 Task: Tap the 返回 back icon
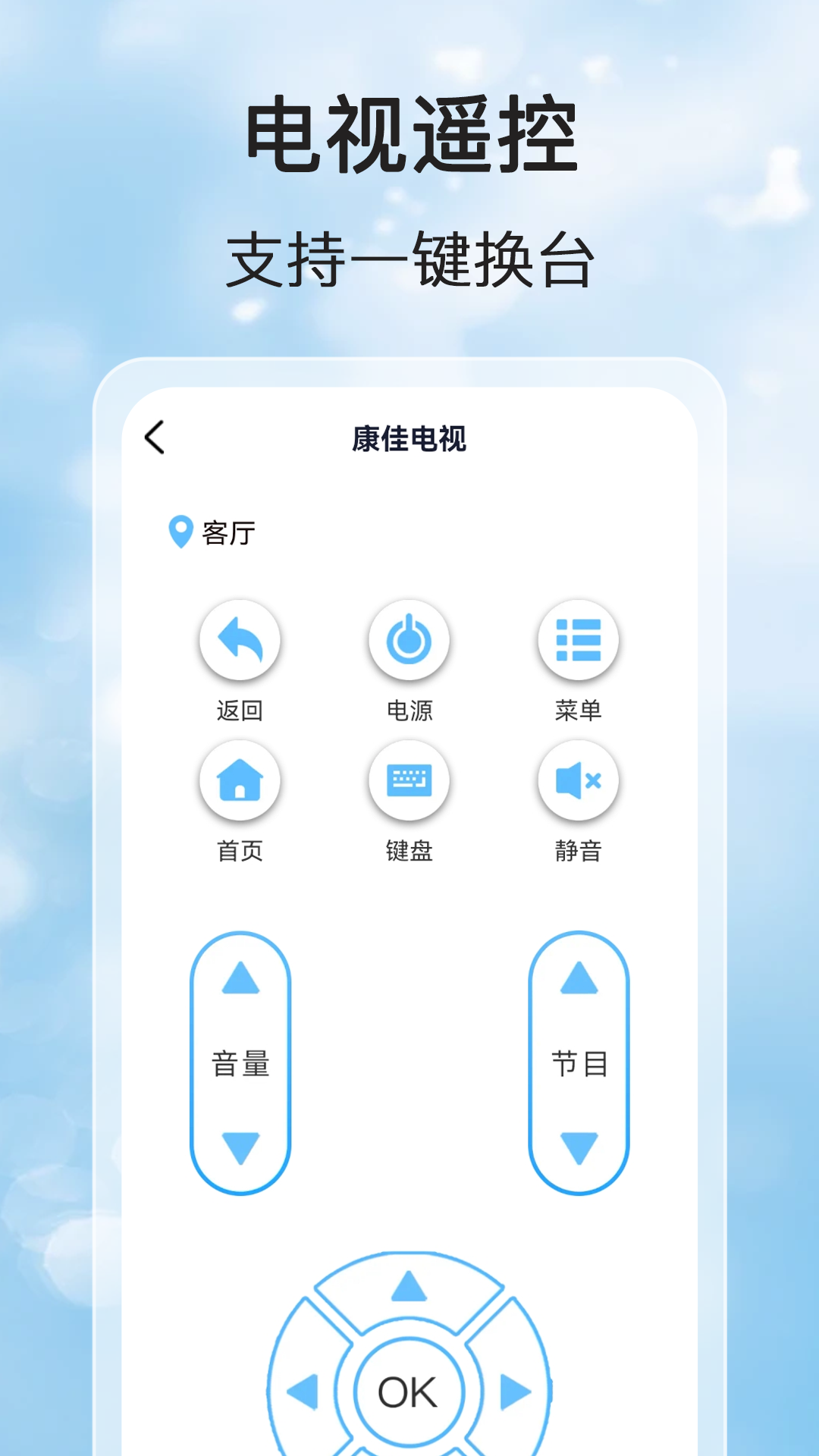pyautogui.click(x=241, y=641)
